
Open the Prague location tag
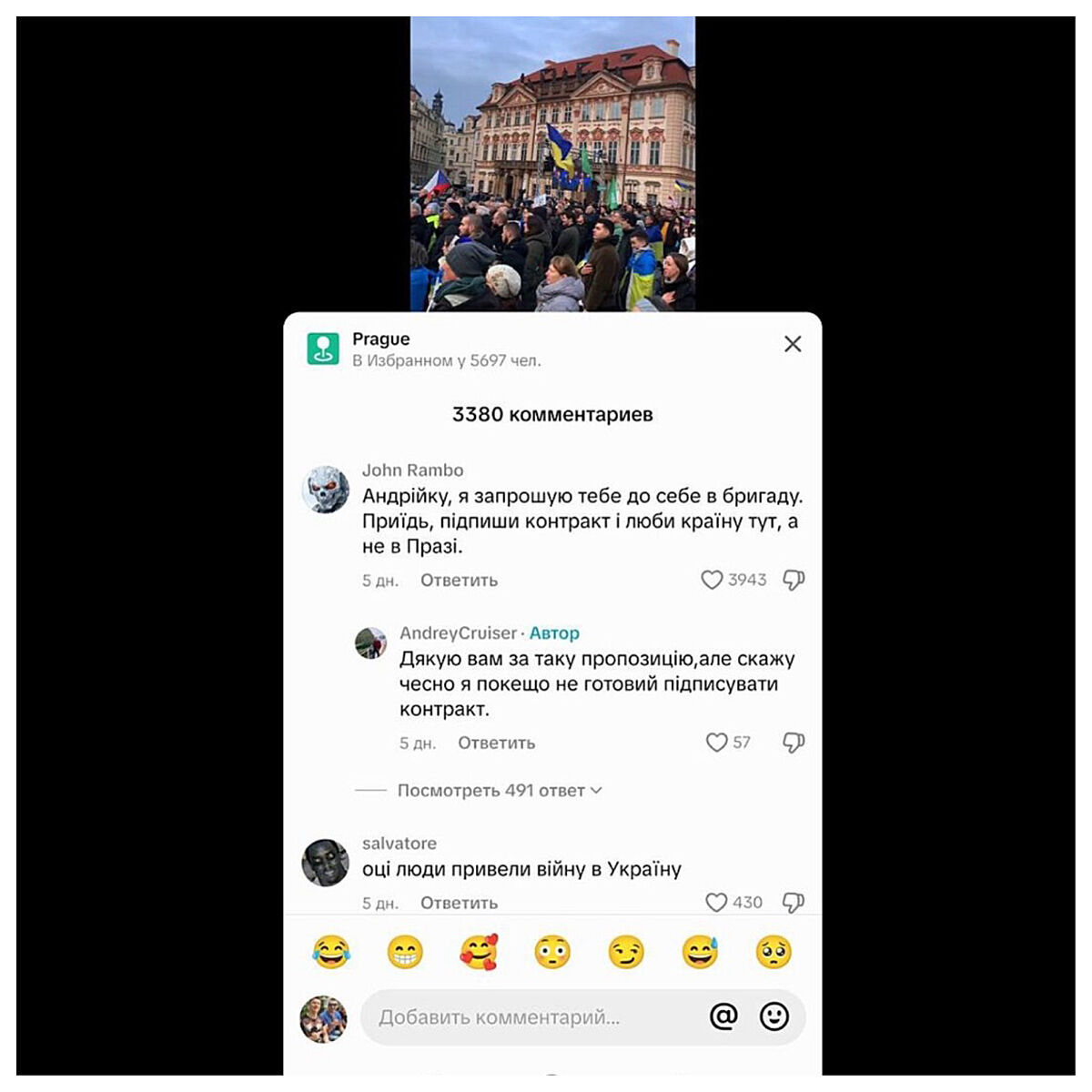pos(380,339)
